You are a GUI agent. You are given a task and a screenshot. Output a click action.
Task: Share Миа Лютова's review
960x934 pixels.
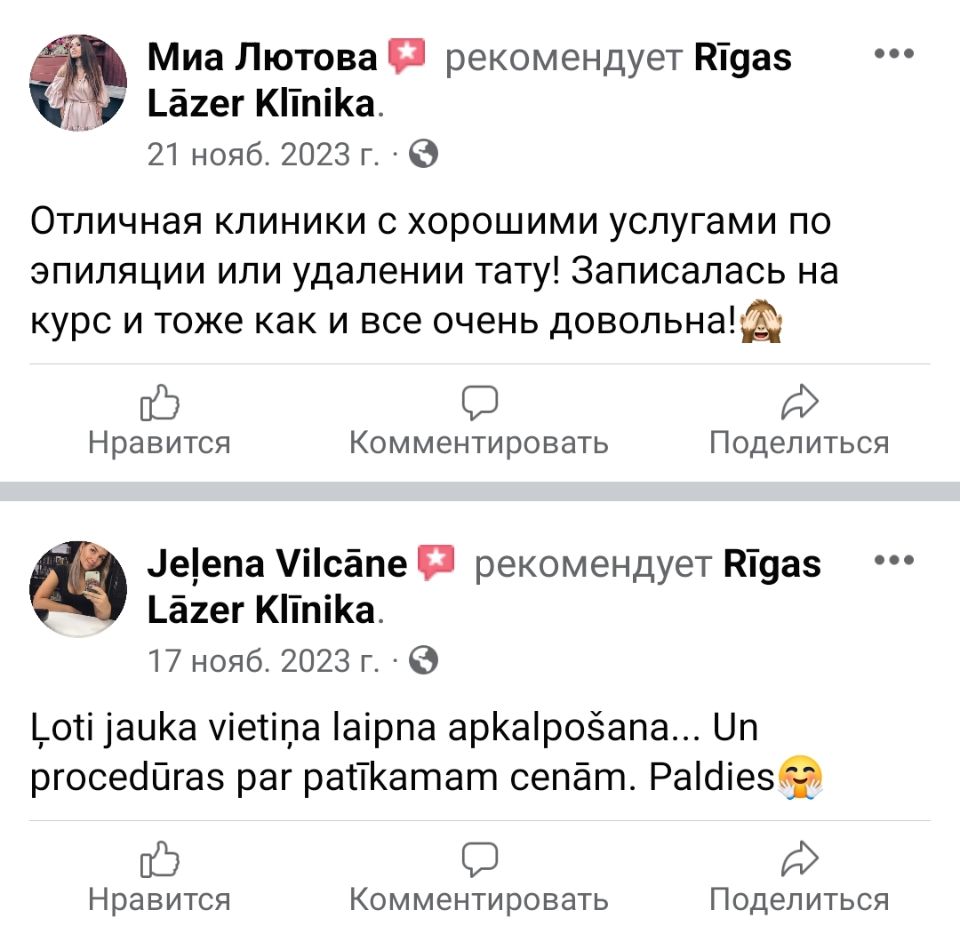(x=799, y=422)
